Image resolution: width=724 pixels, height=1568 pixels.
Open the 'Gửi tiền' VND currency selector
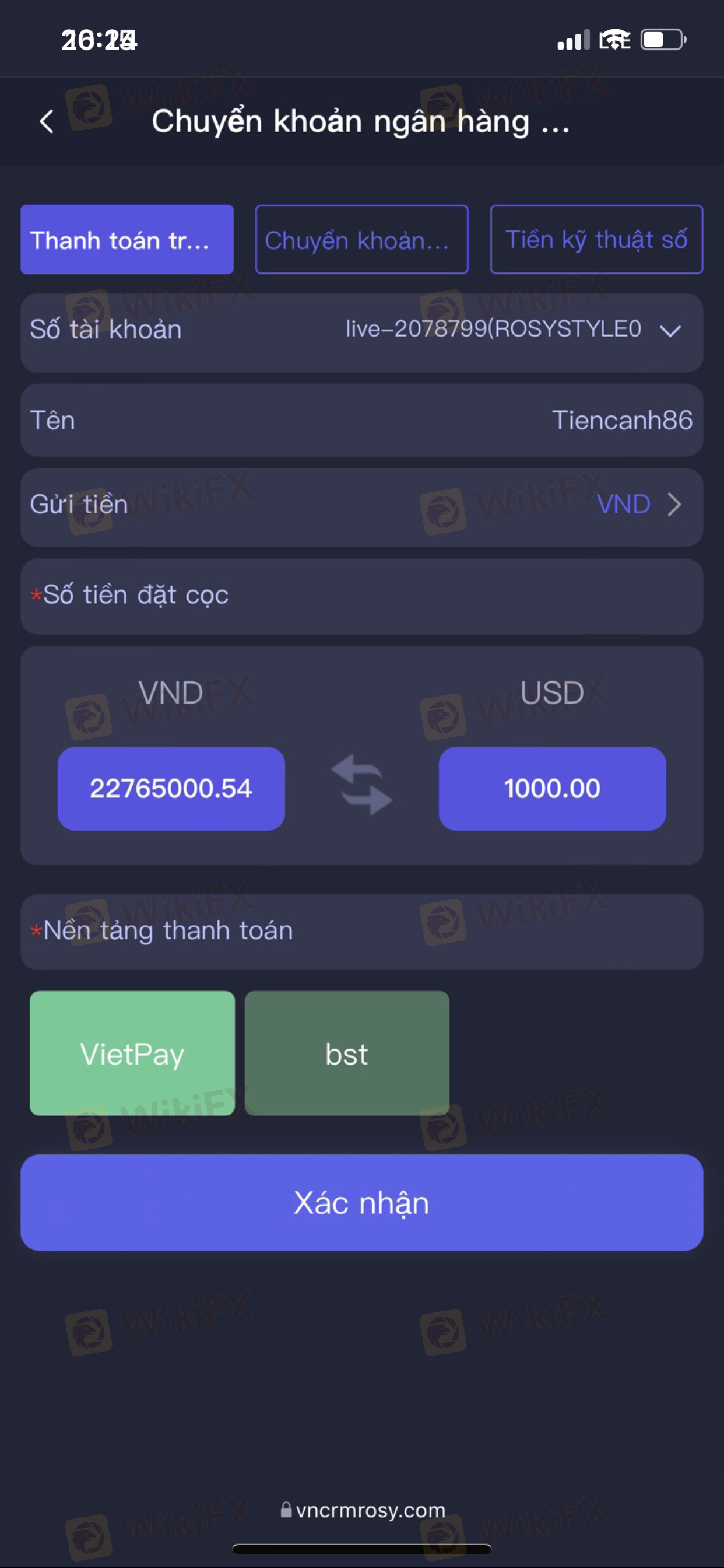point(639,504)
